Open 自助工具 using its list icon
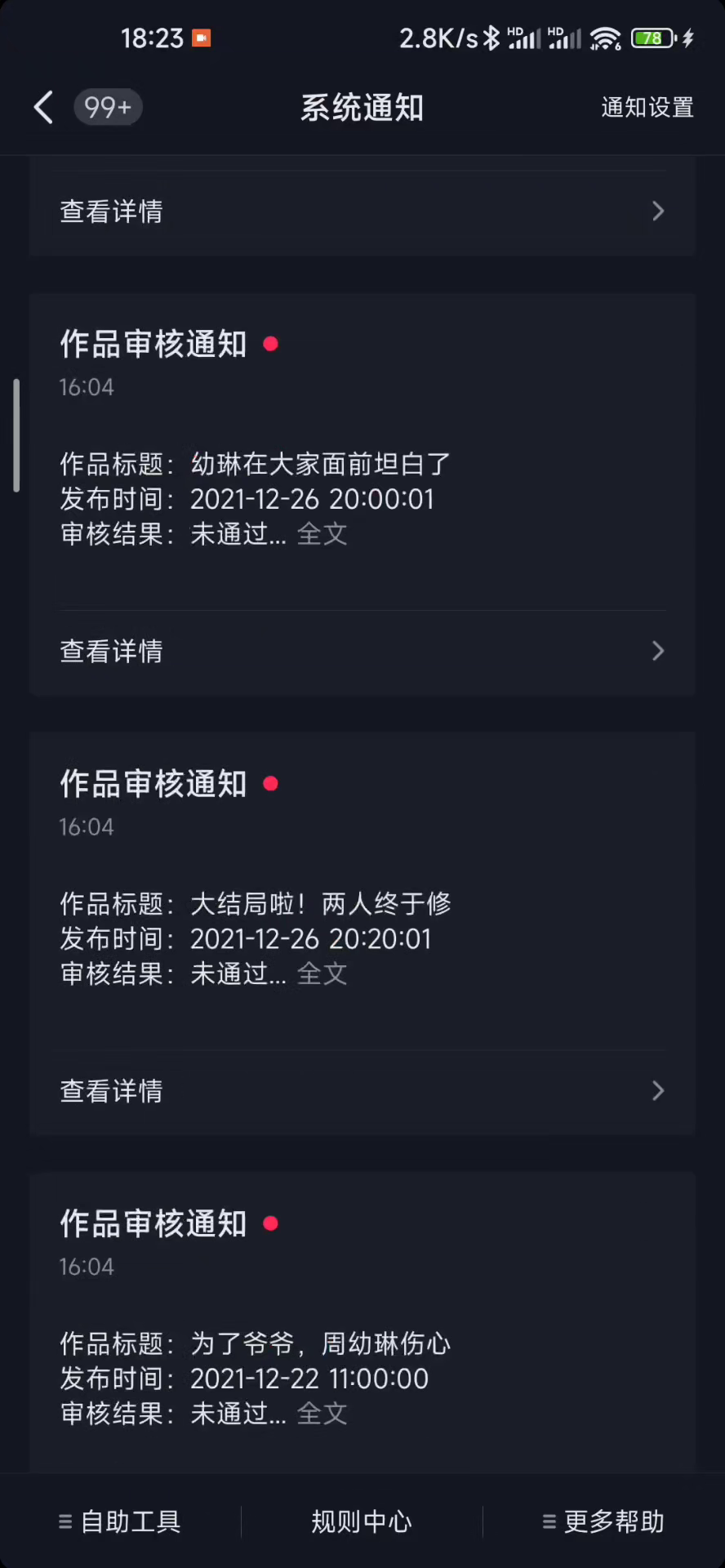 pos(66,1521)
